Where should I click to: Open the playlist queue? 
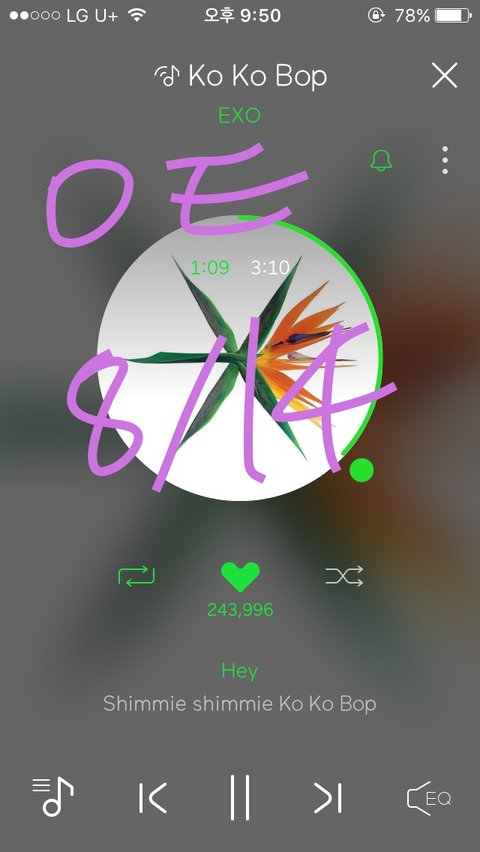pyautogui.click(x=52, y=796)
